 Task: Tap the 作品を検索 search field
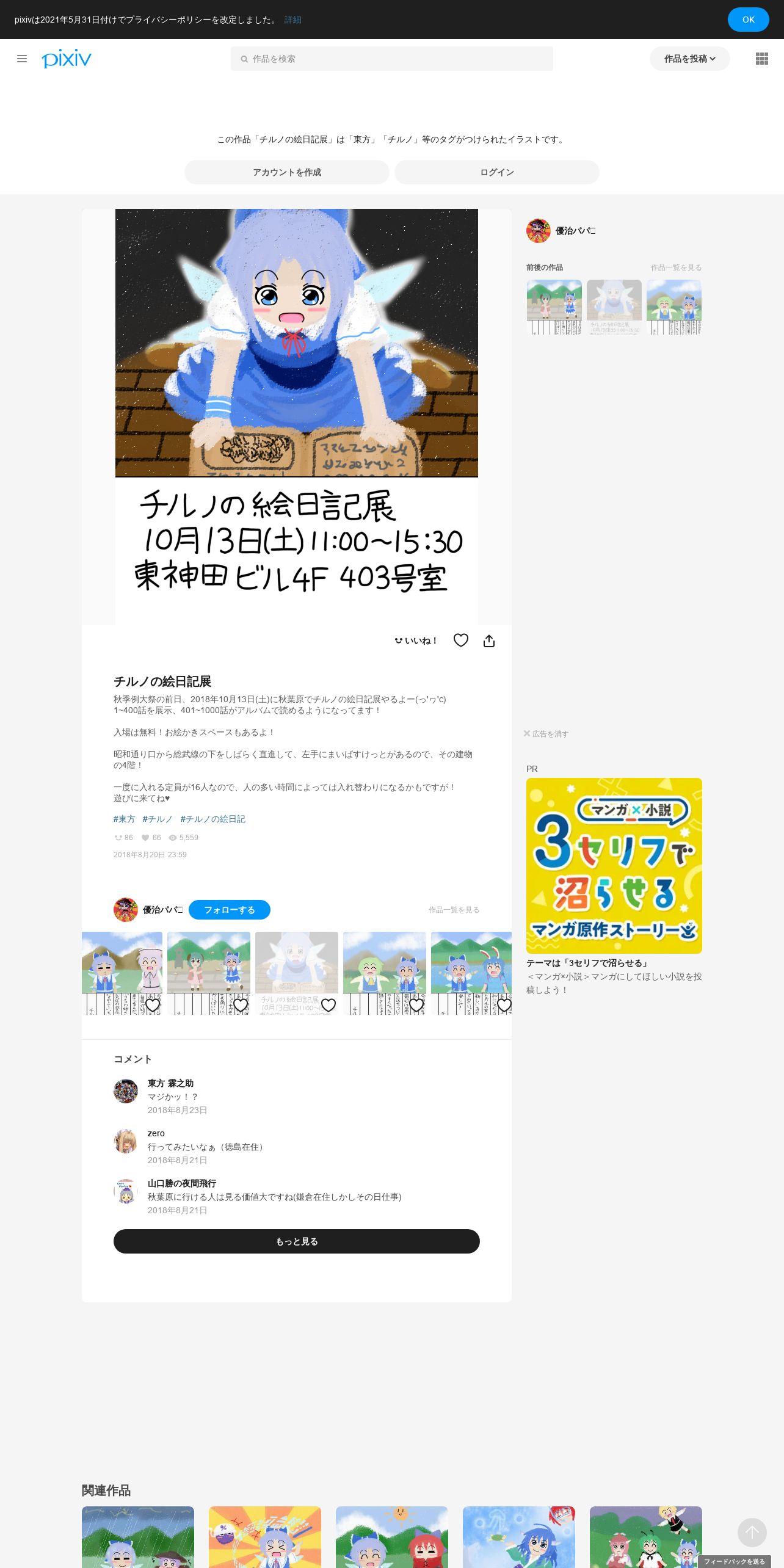[x=392, y=59]
